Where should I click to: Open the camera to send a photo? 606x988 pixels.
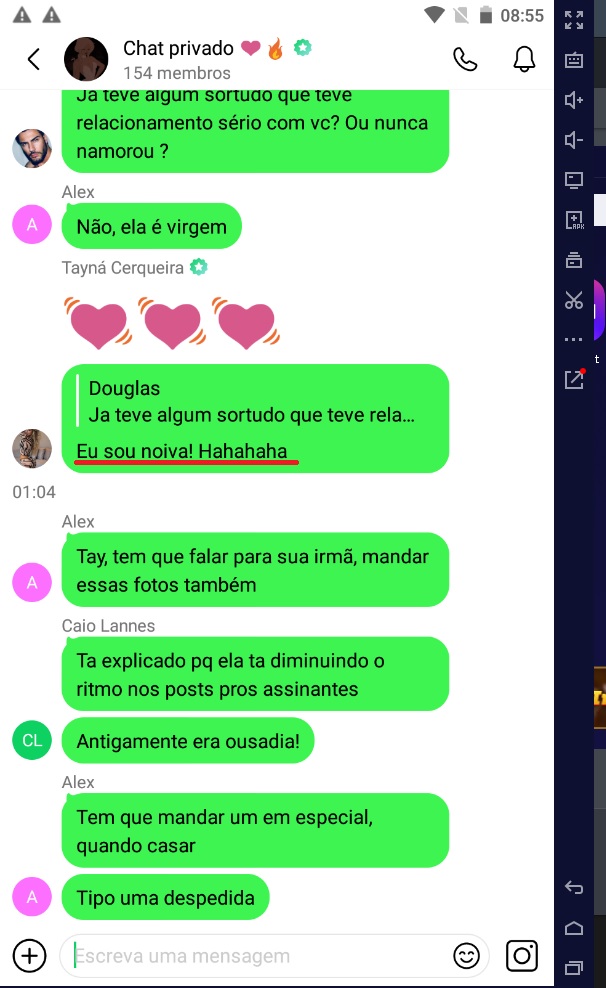pyautogui.click(x=522, y=956)
